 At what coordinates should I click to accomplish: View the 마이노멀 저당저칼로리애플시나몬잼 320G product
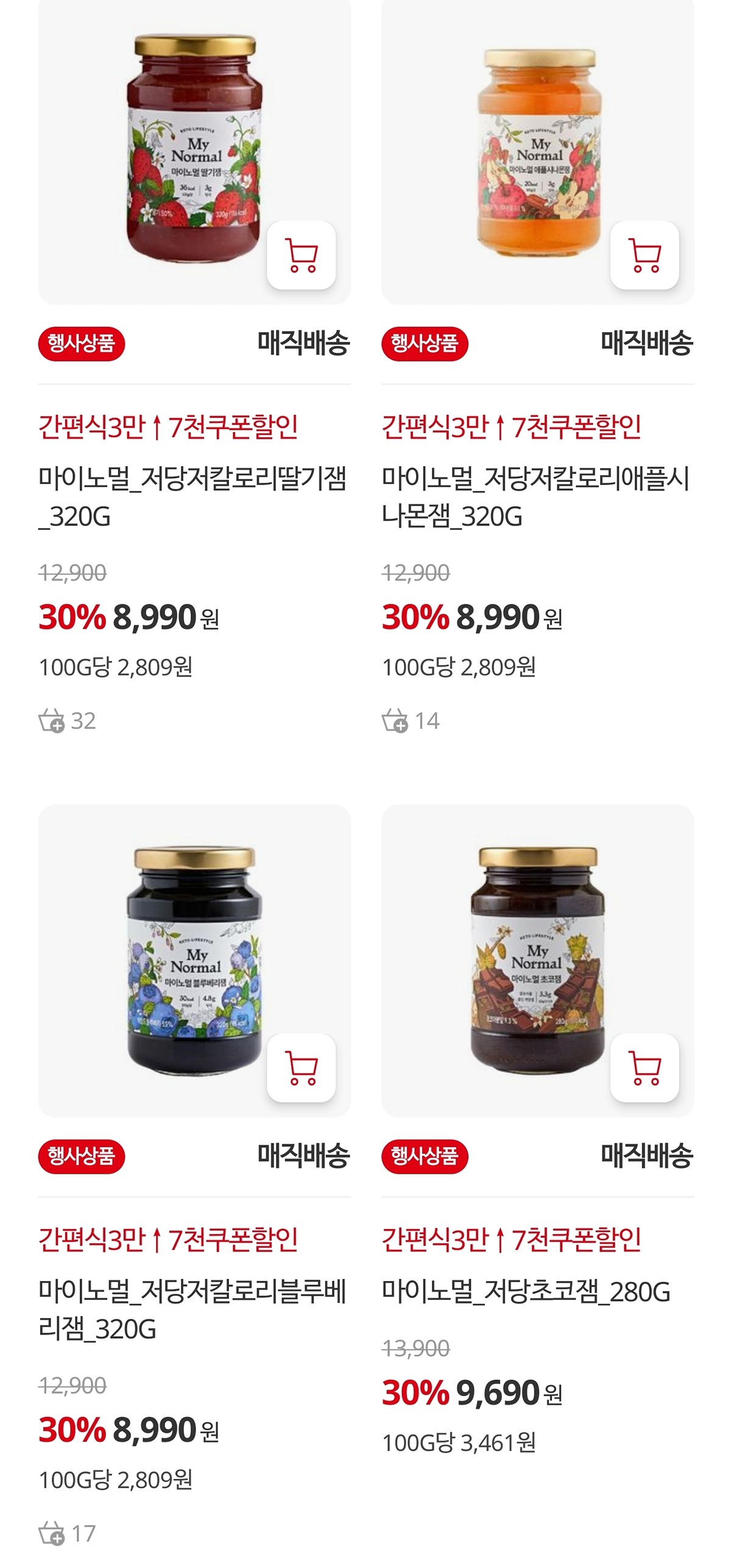pos(536,497)
